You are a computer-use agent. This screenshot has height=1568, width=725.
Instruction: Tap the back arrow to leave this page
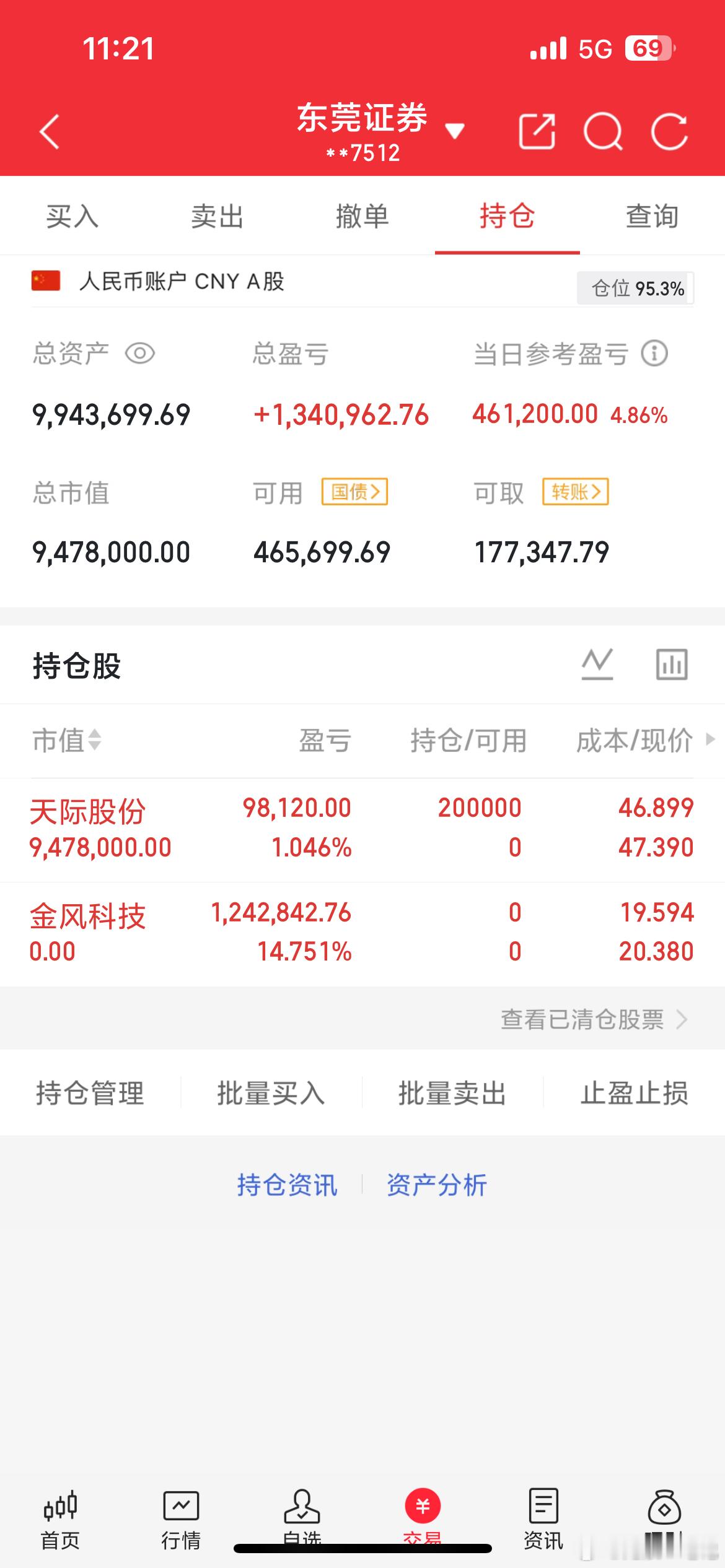click(50, 131)
